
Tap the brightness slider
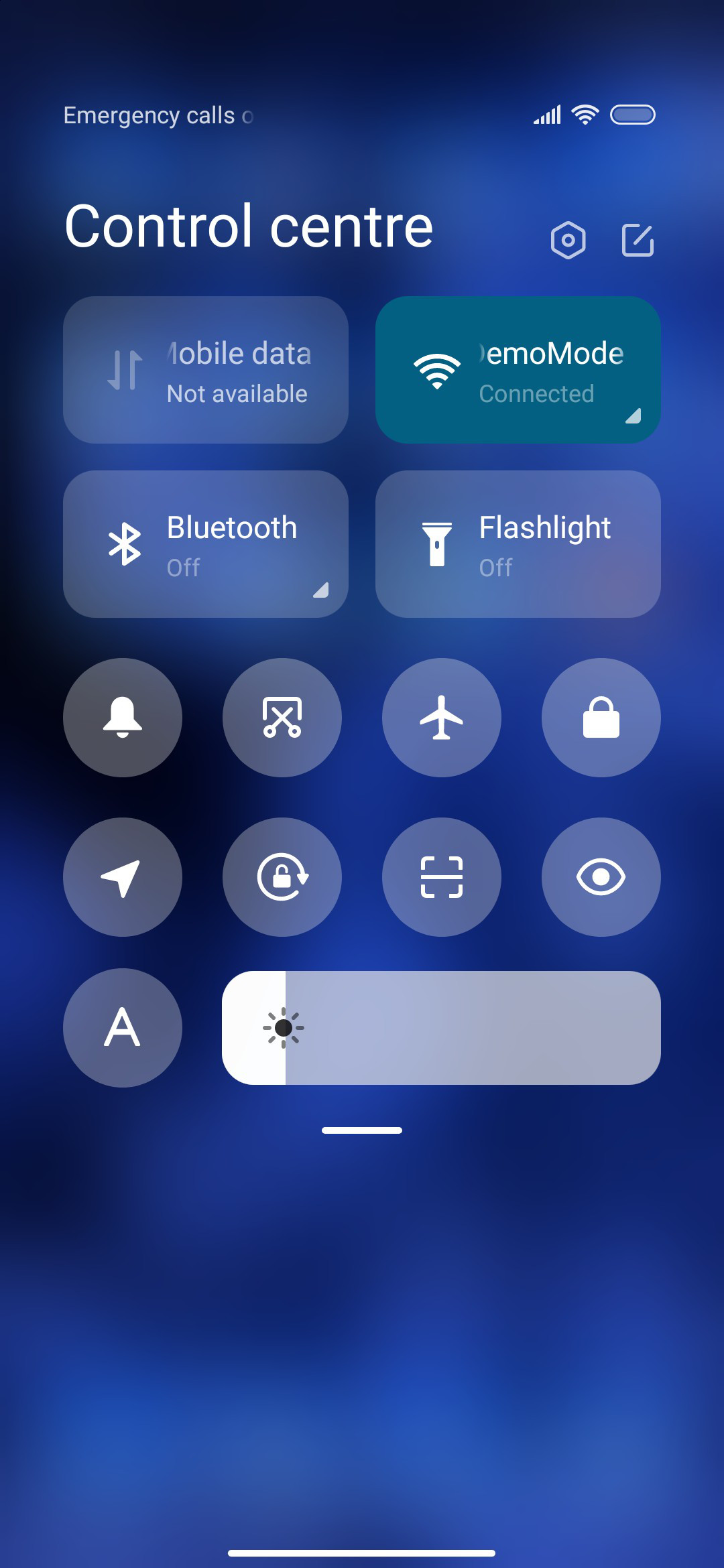441,1028
